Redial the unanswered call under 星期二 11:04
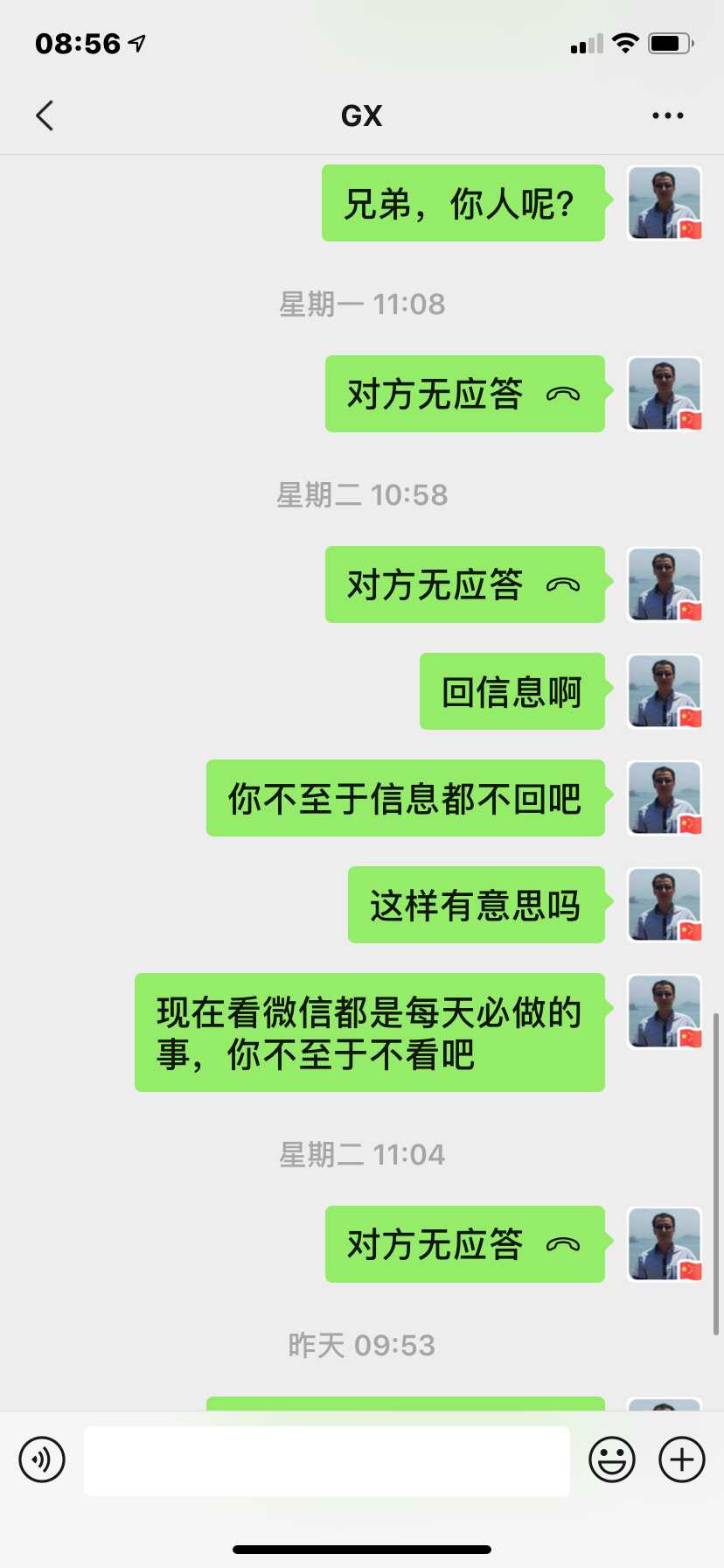The width and height of the screenshot is (724, 1568). pyautogui.click(x=464, y=1244)
